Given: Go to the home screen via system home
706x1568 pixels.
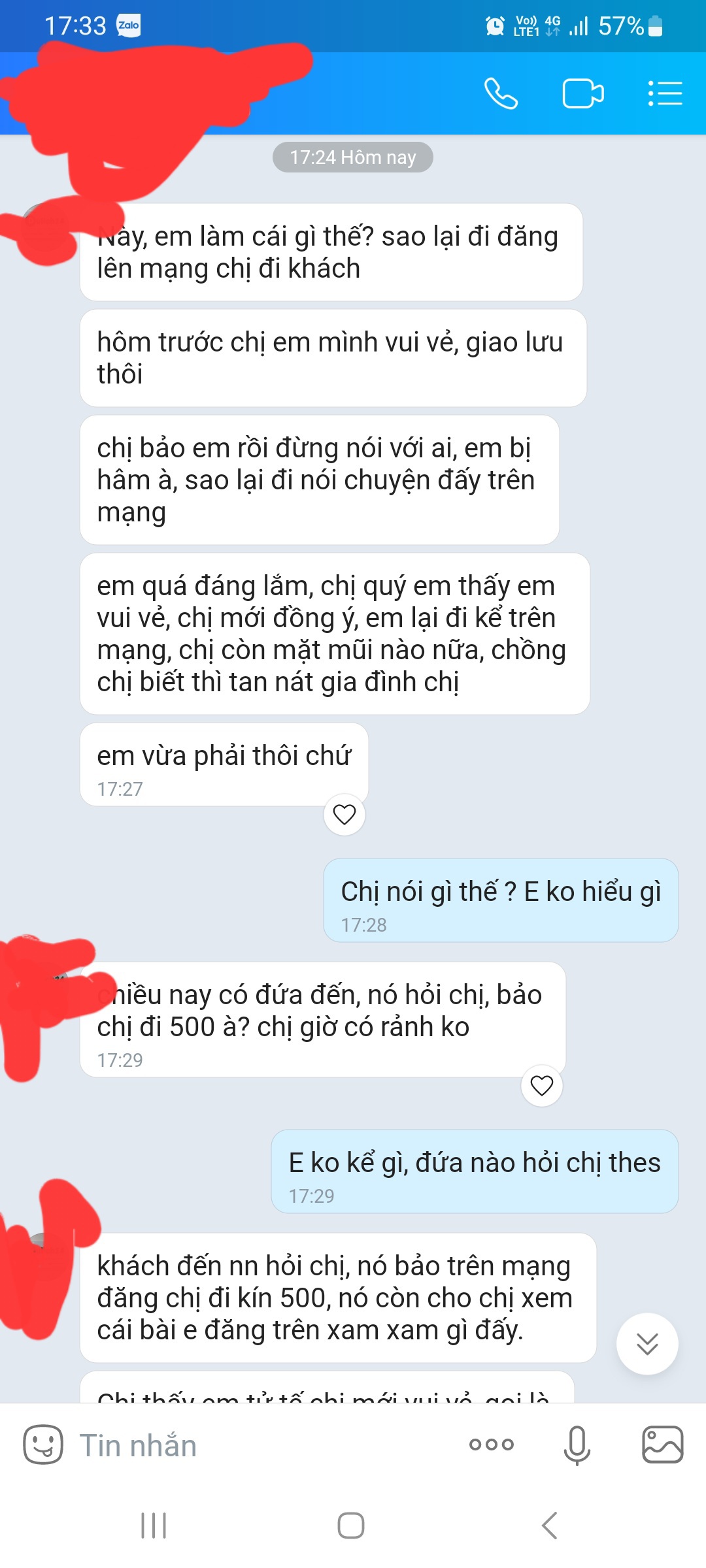Looking at the screenshot, I should pyautogui.click(x=351, y=1526).
